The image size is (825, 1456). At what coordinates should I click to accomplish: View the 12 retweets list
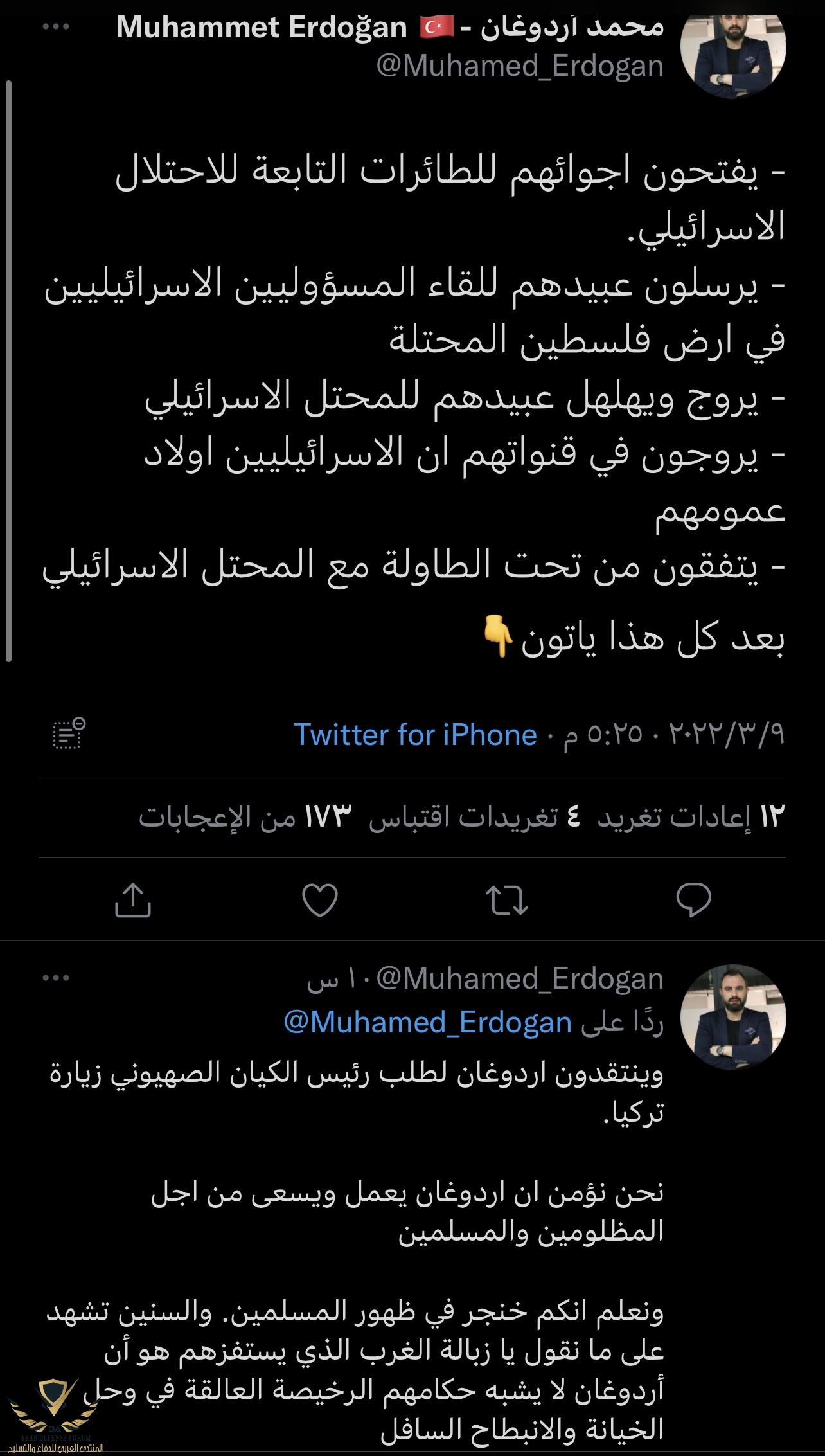pyautogui.click(x=691, y=816)
